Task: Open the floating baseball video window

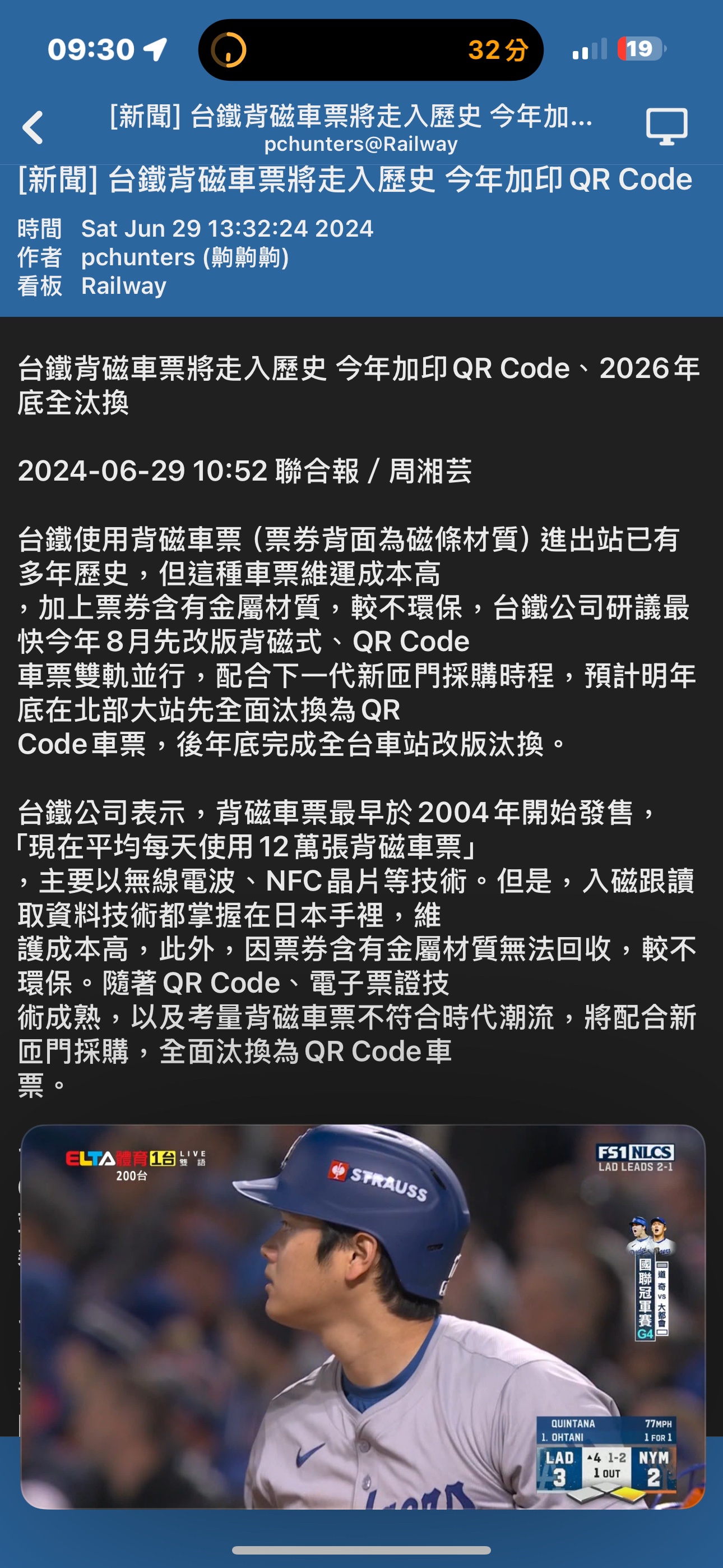Action: click(363, 1316)
